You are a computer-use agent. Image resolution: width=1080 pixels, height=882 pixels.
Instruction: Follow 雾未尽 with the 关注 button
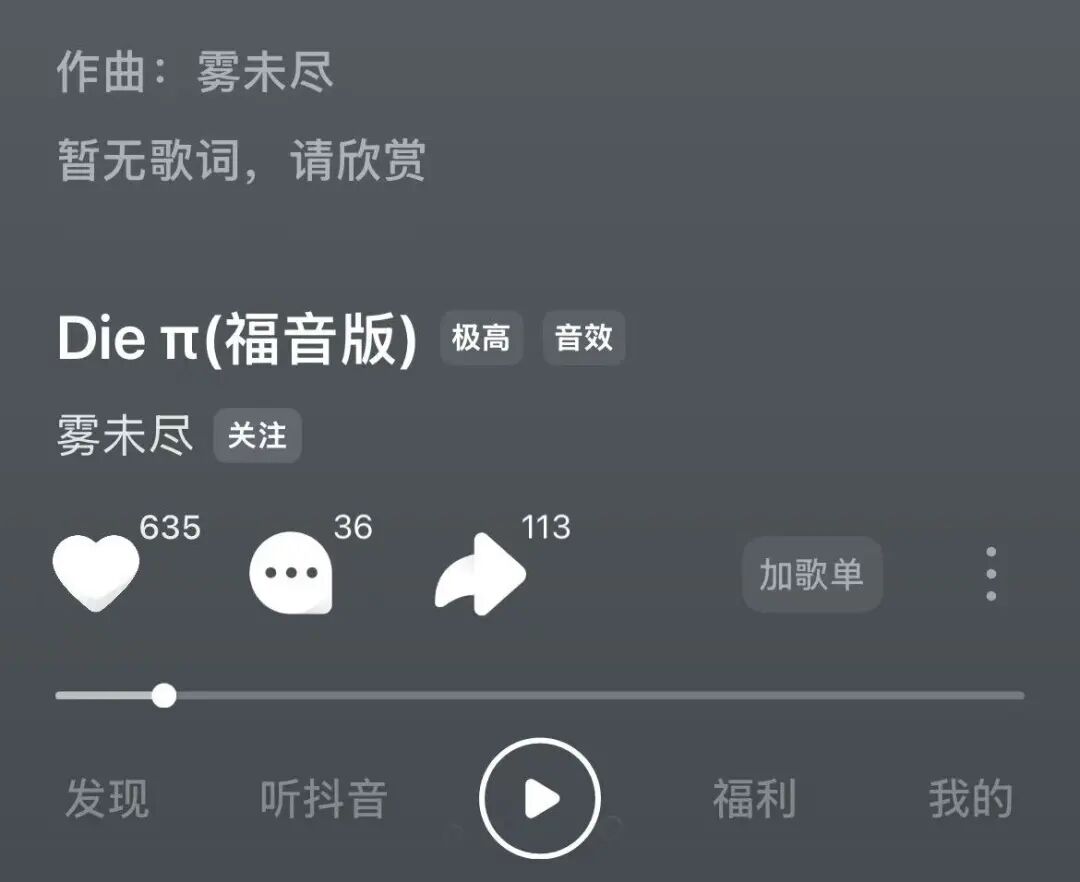click(257, 436)
